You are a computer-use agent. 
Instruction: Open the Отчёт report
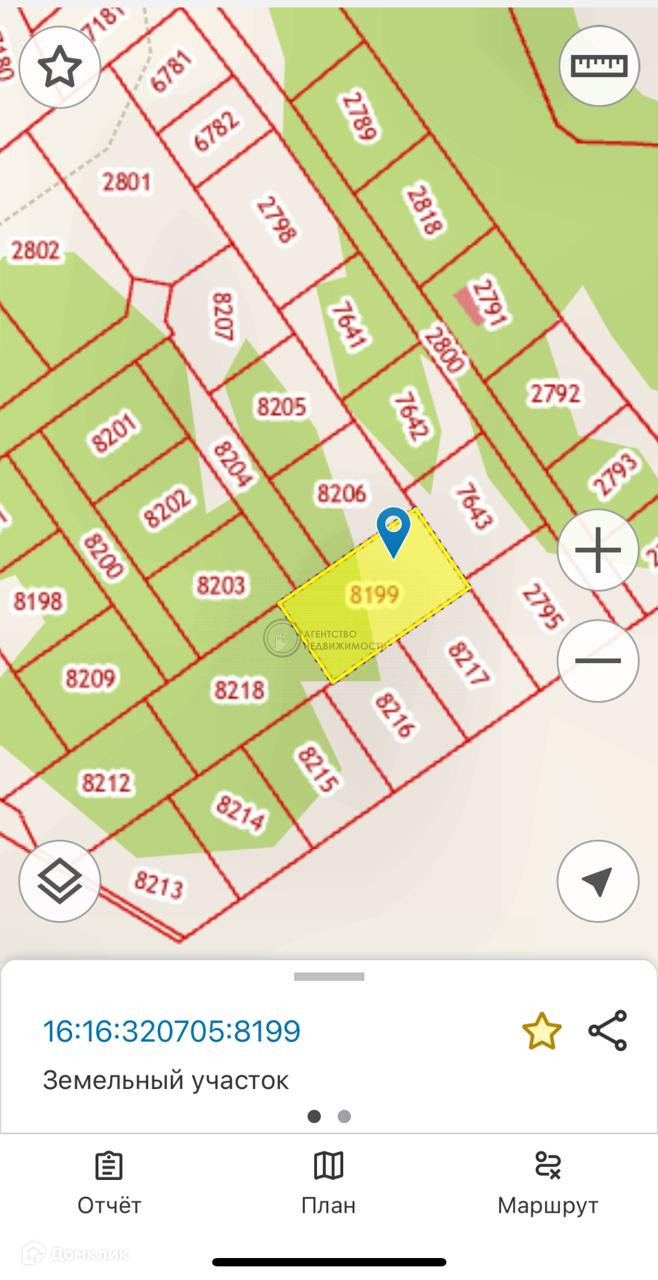pyautogui.click(x=109, y=1183)
